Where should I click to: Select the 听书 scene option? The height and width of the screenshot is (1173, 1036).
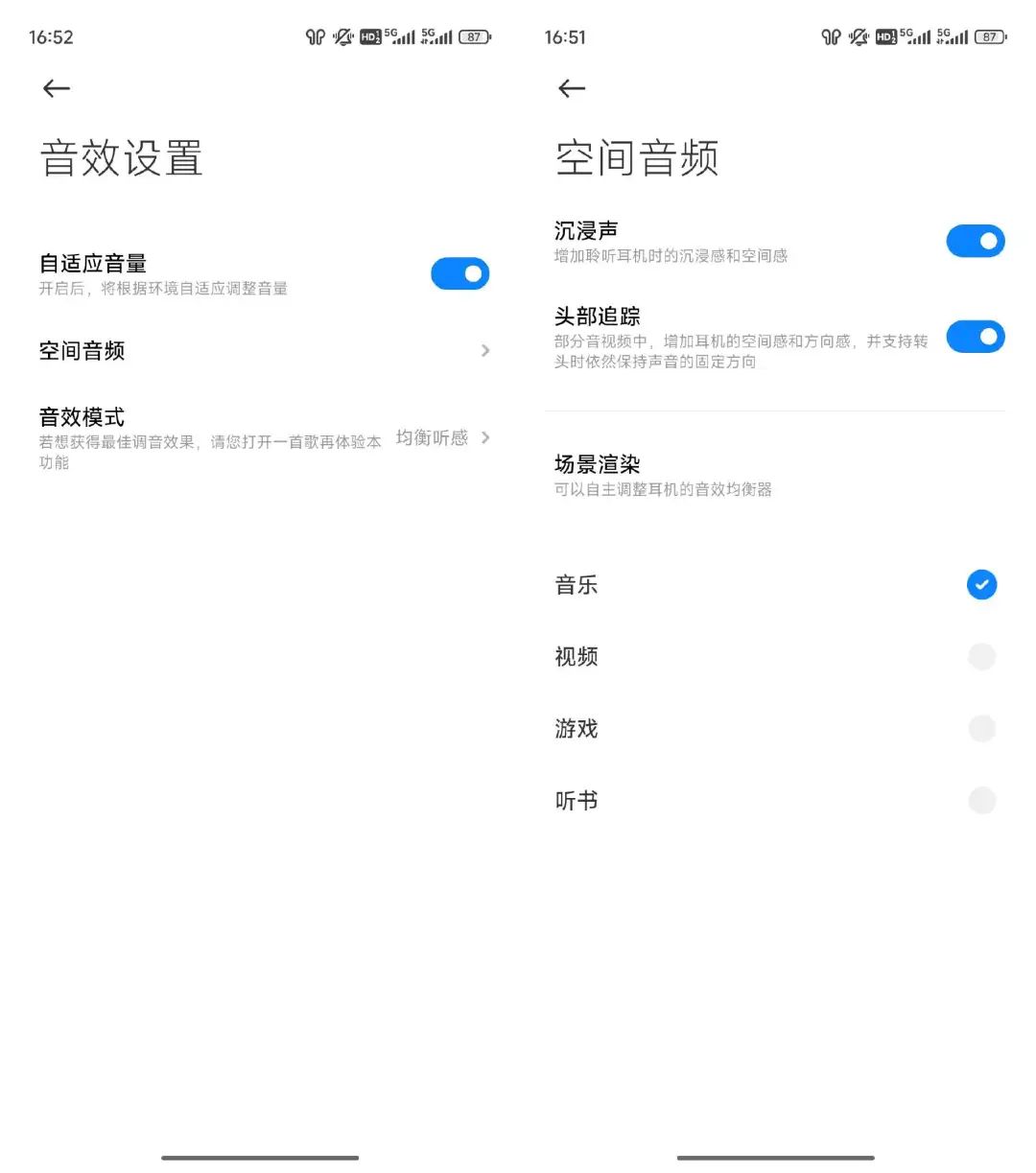(981, 801)
